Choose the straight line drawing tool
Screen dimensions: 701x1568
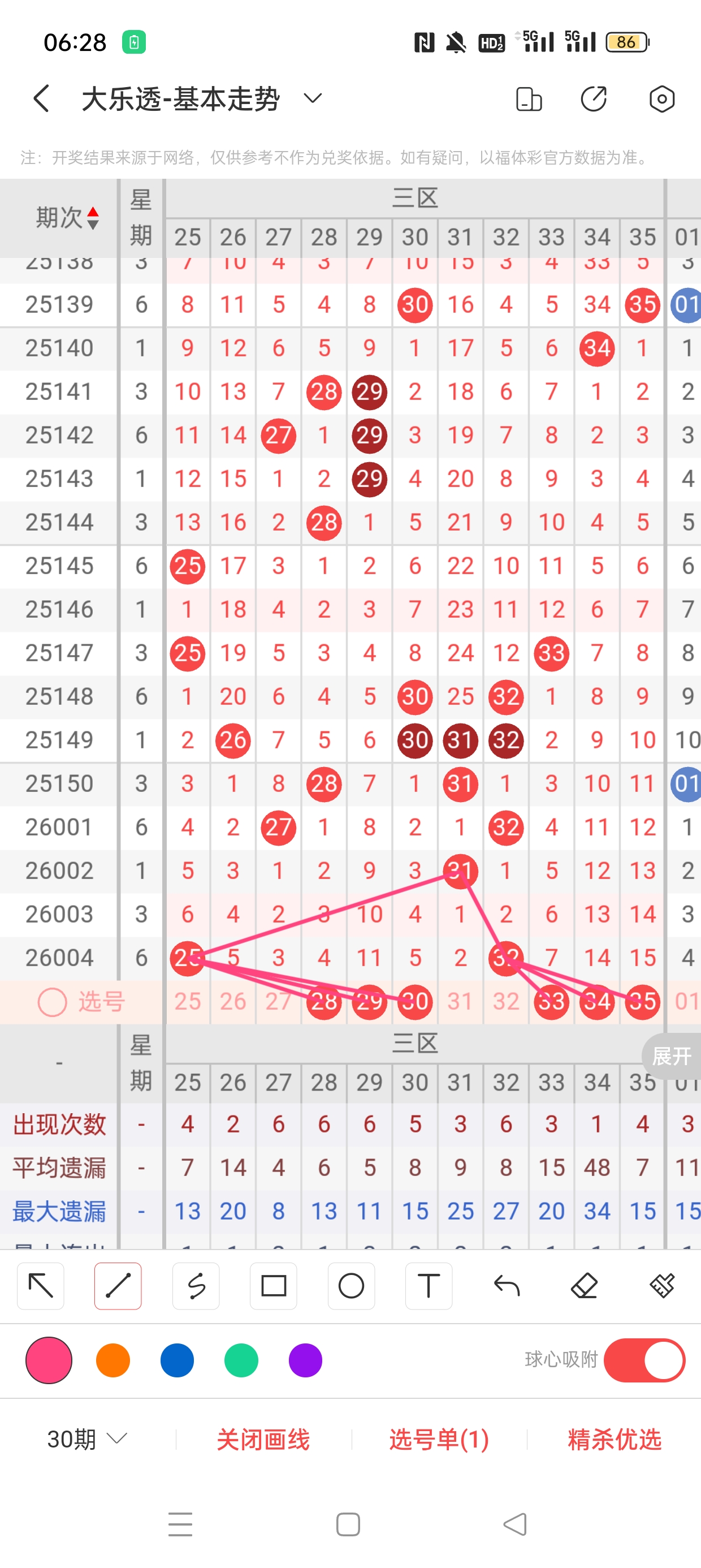coord(118,1286)
